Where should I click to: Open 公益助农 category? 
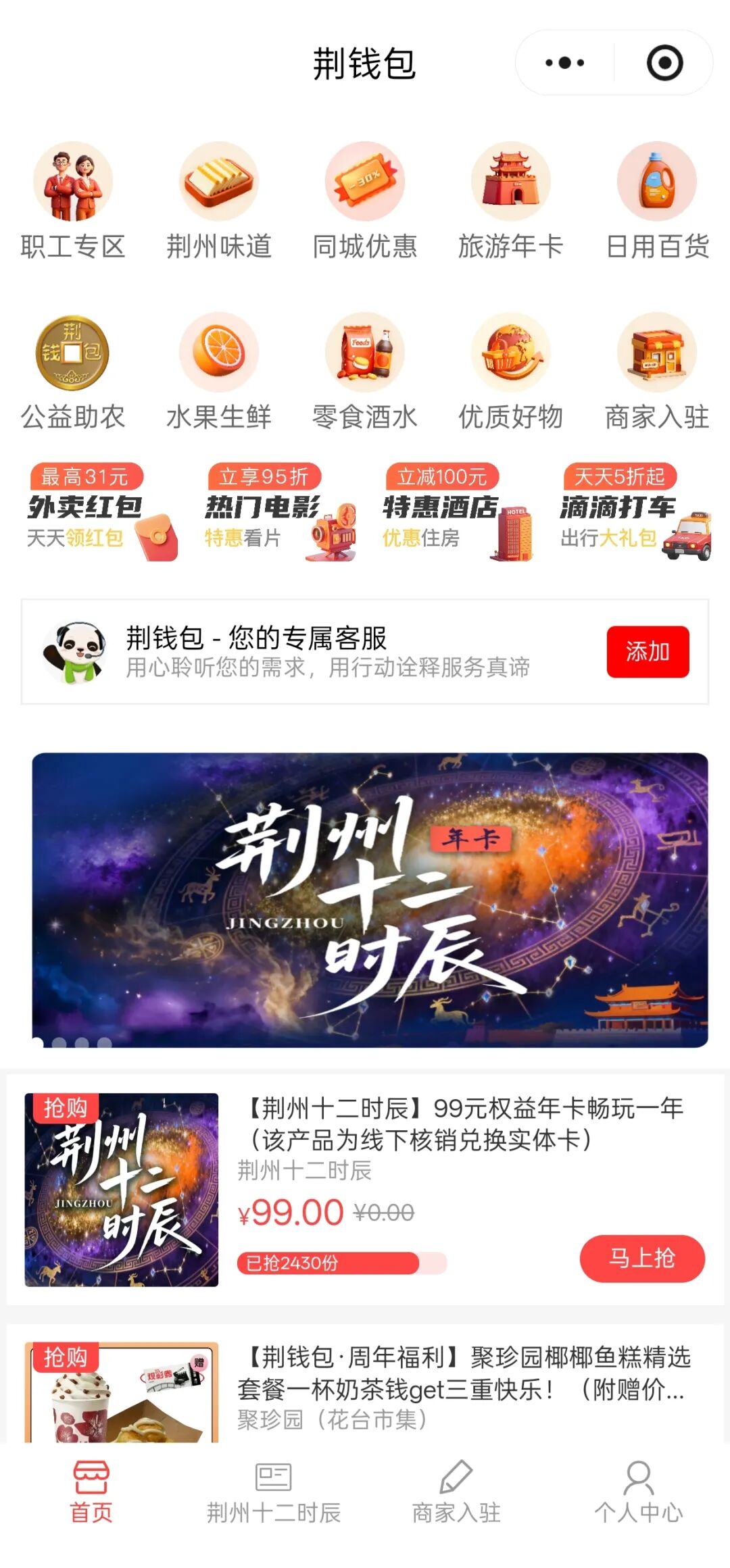tap(73, 372)
